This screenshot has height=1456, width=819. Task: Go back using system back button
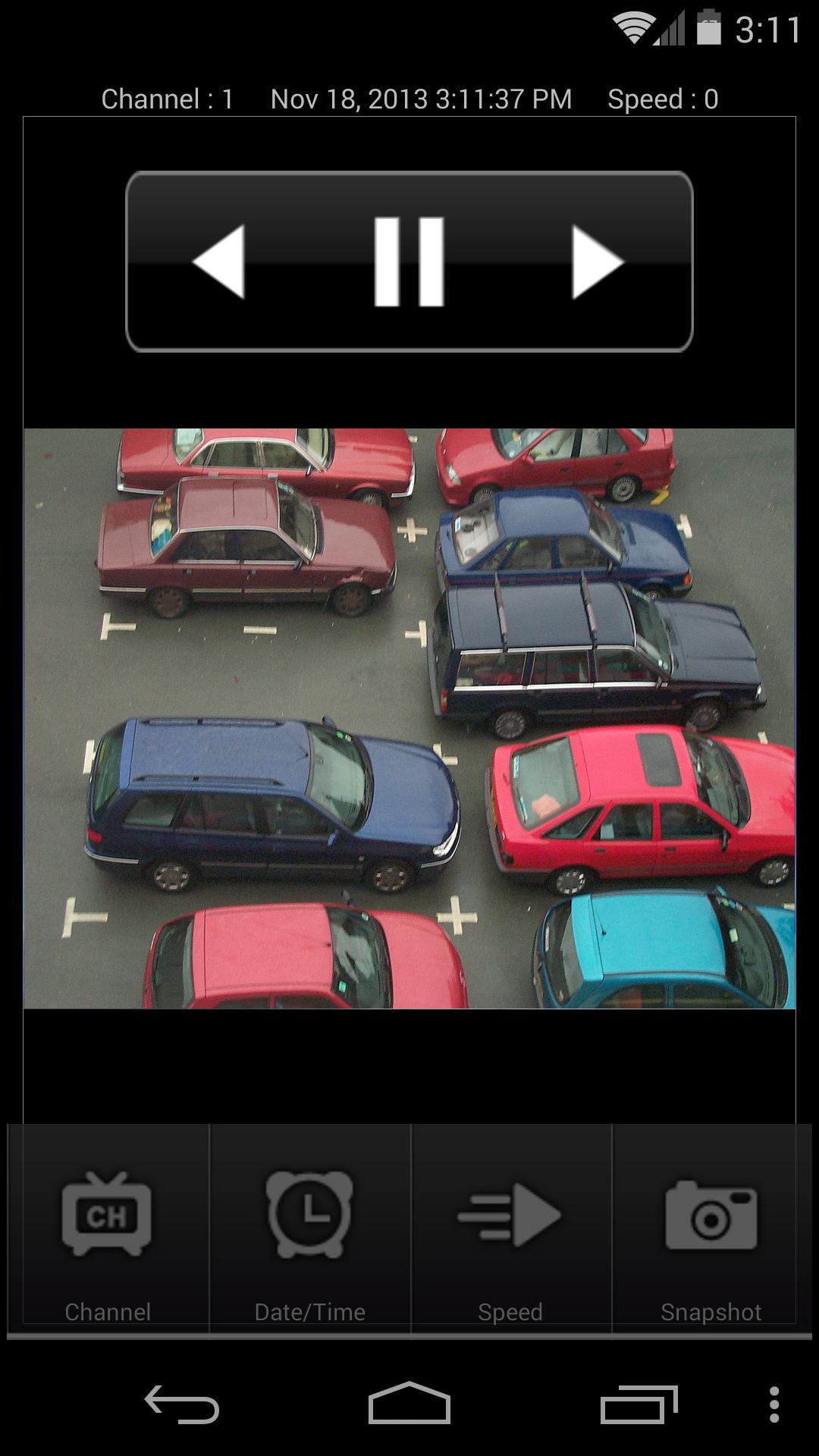(x=182, y=1404)
